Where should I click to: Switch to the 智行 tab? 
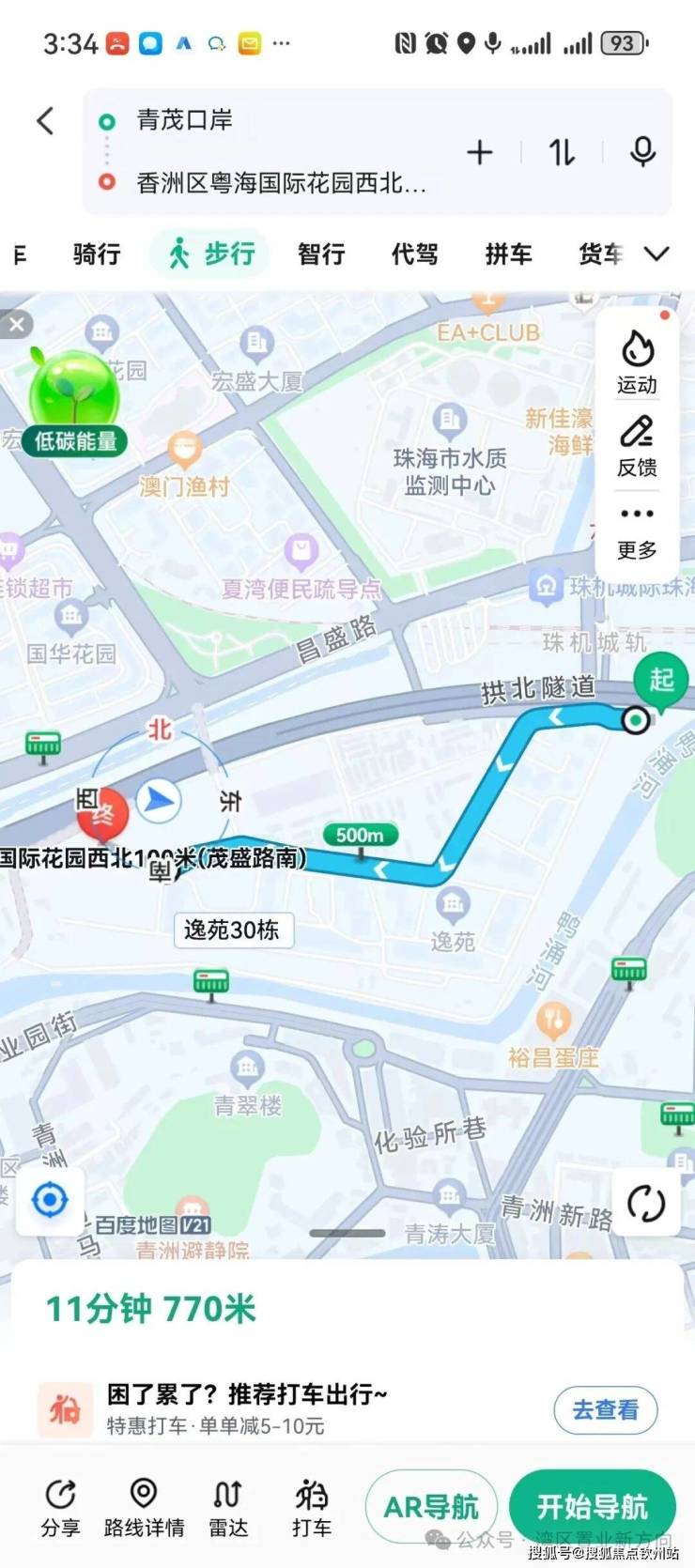[321, 254]
